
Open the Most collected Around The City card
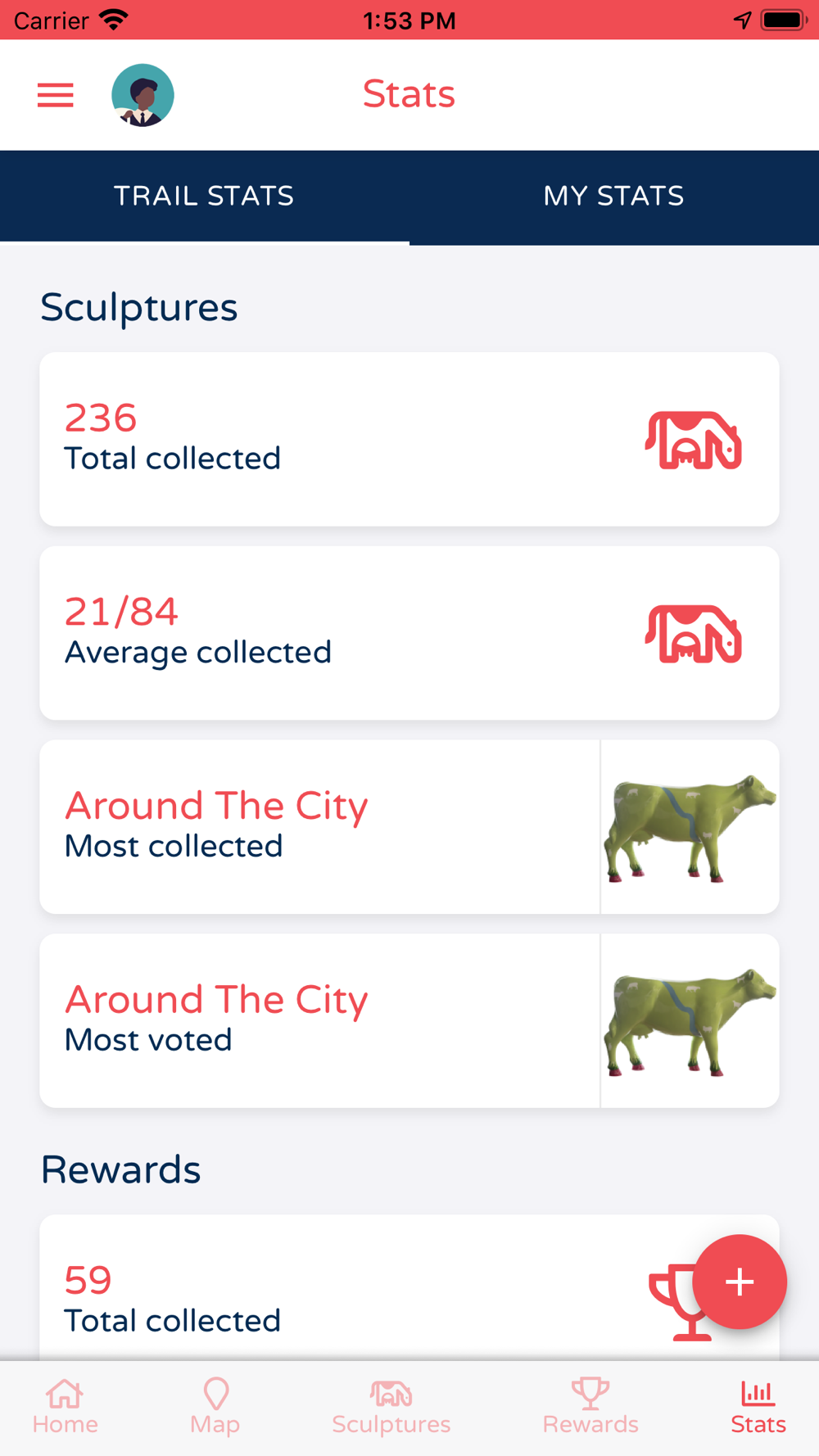[409, 827]
